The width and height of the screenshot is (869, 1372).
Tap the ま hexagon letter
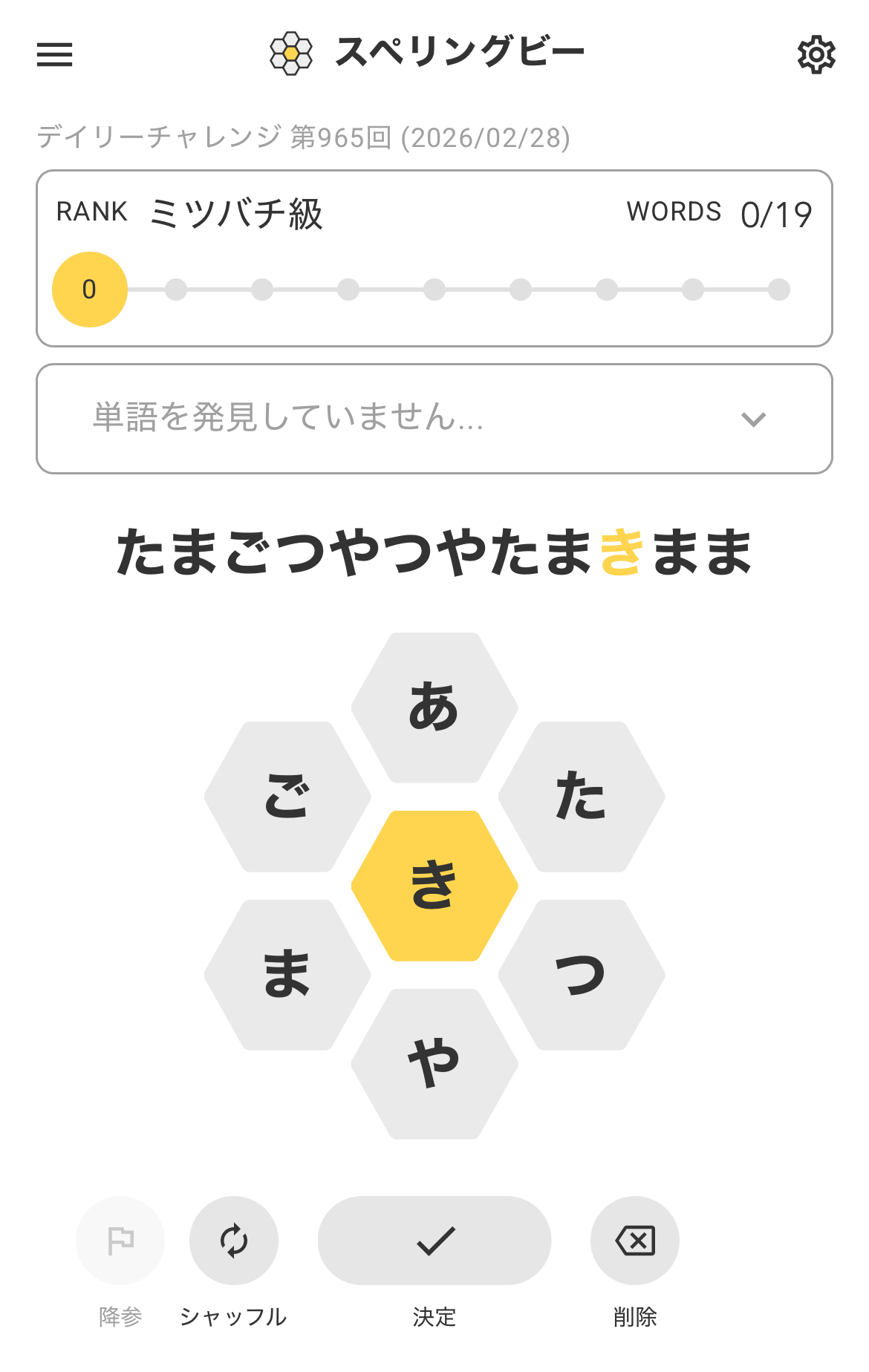[x=287, y=975]
